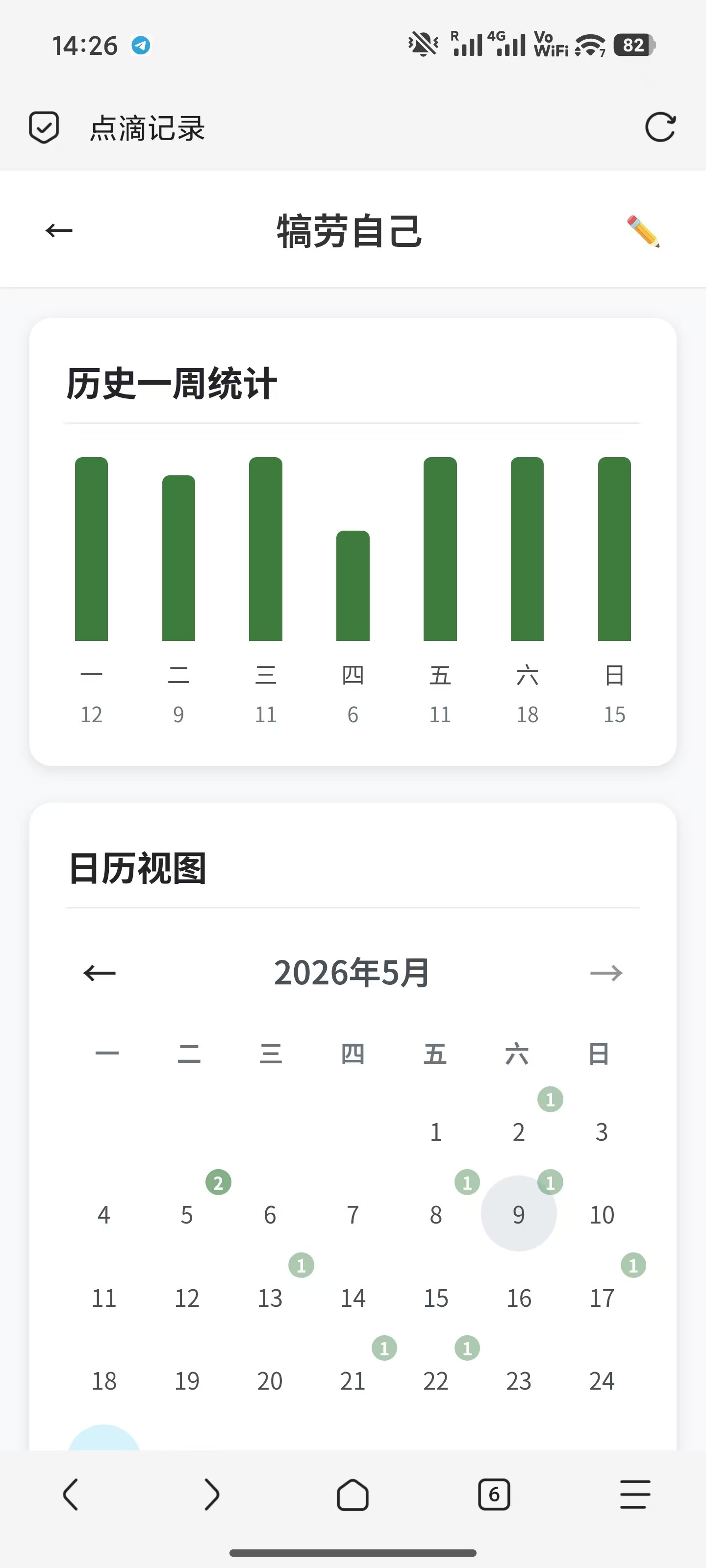
Task: Reload the page with the refresh icon
Action: click(x=660, y=128)
